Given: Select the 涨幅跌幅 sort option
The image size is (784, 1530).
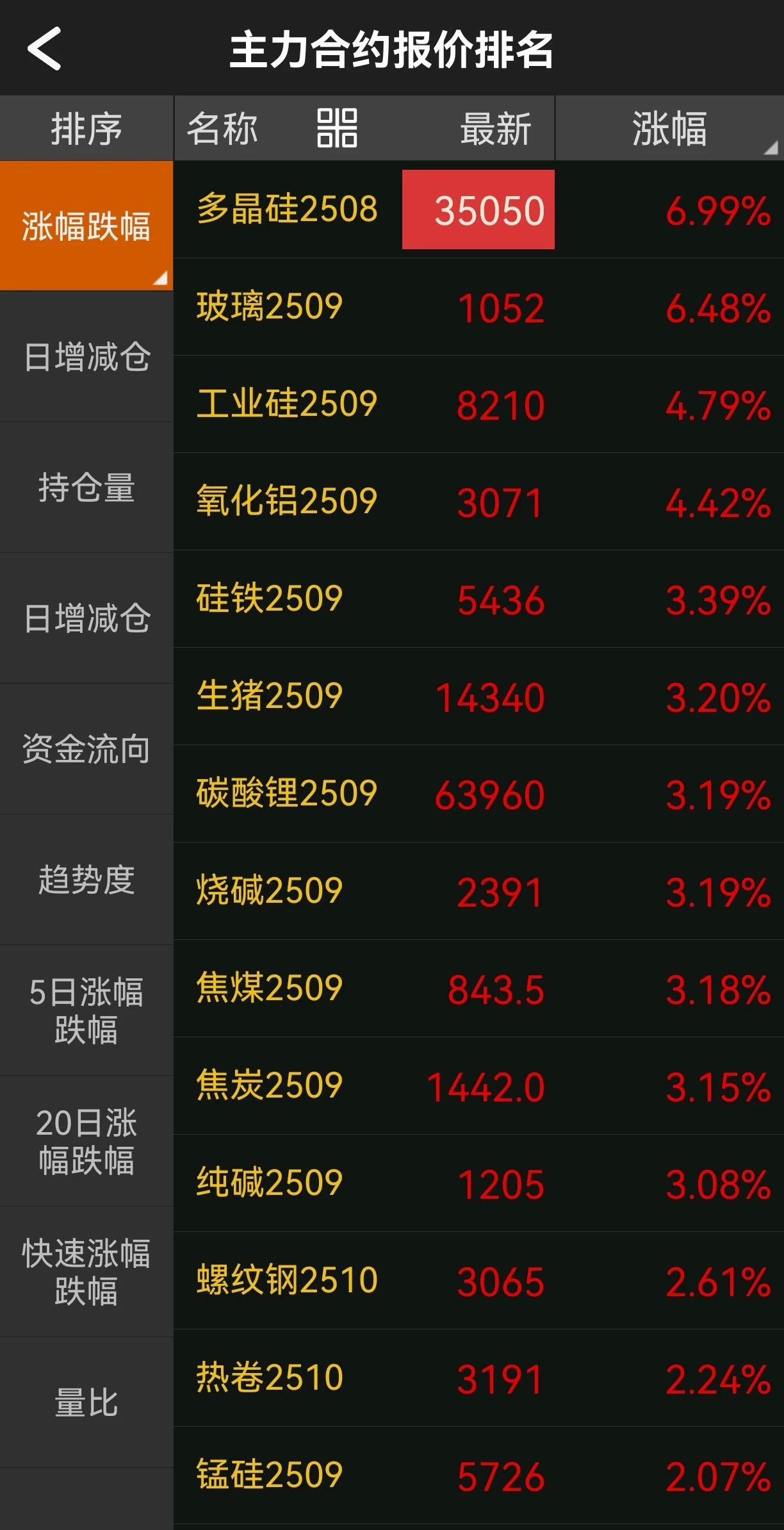Looking at the screenshot, I should (86, 226).
